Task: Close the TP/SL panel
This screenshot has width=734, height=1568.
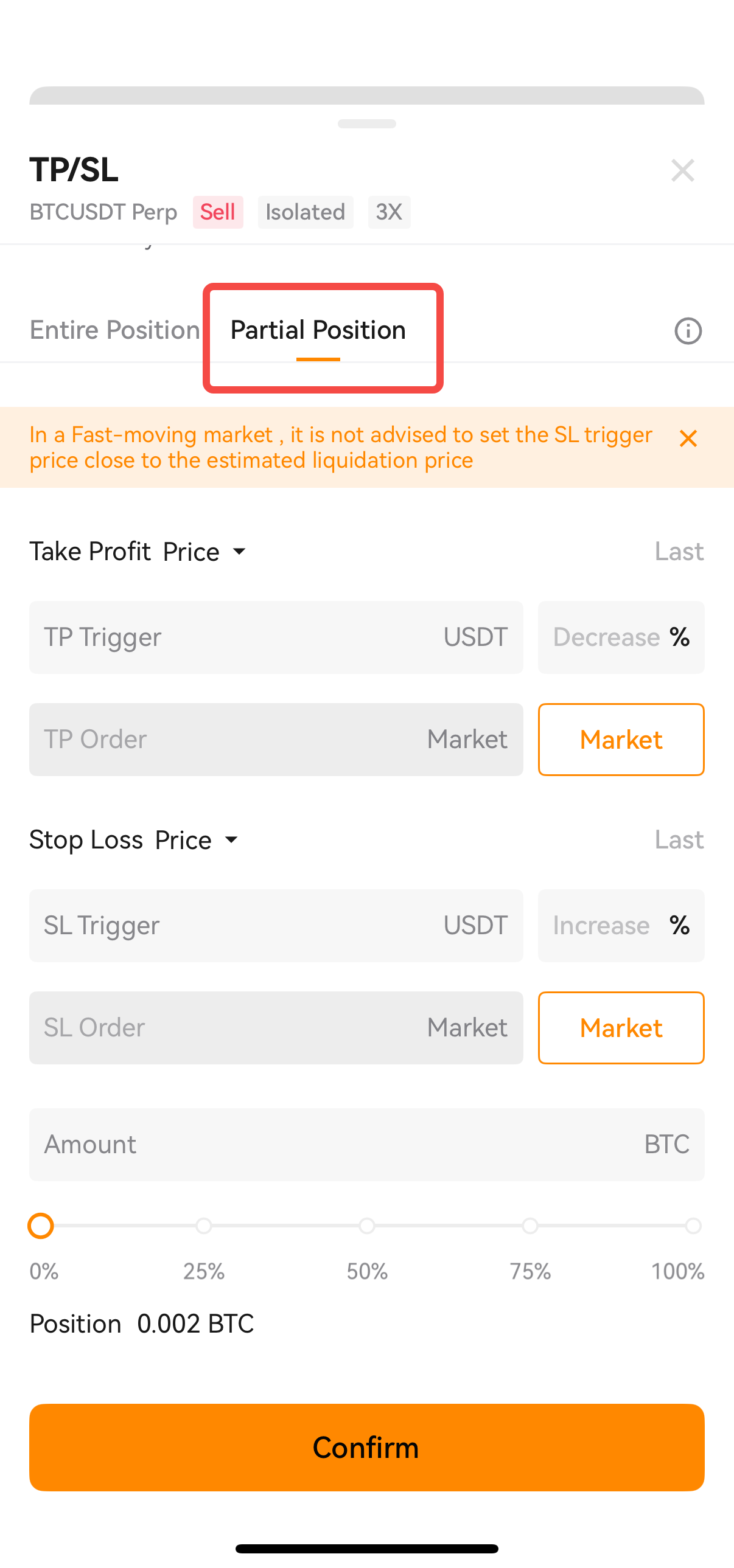Action: [x=682, y=170]
